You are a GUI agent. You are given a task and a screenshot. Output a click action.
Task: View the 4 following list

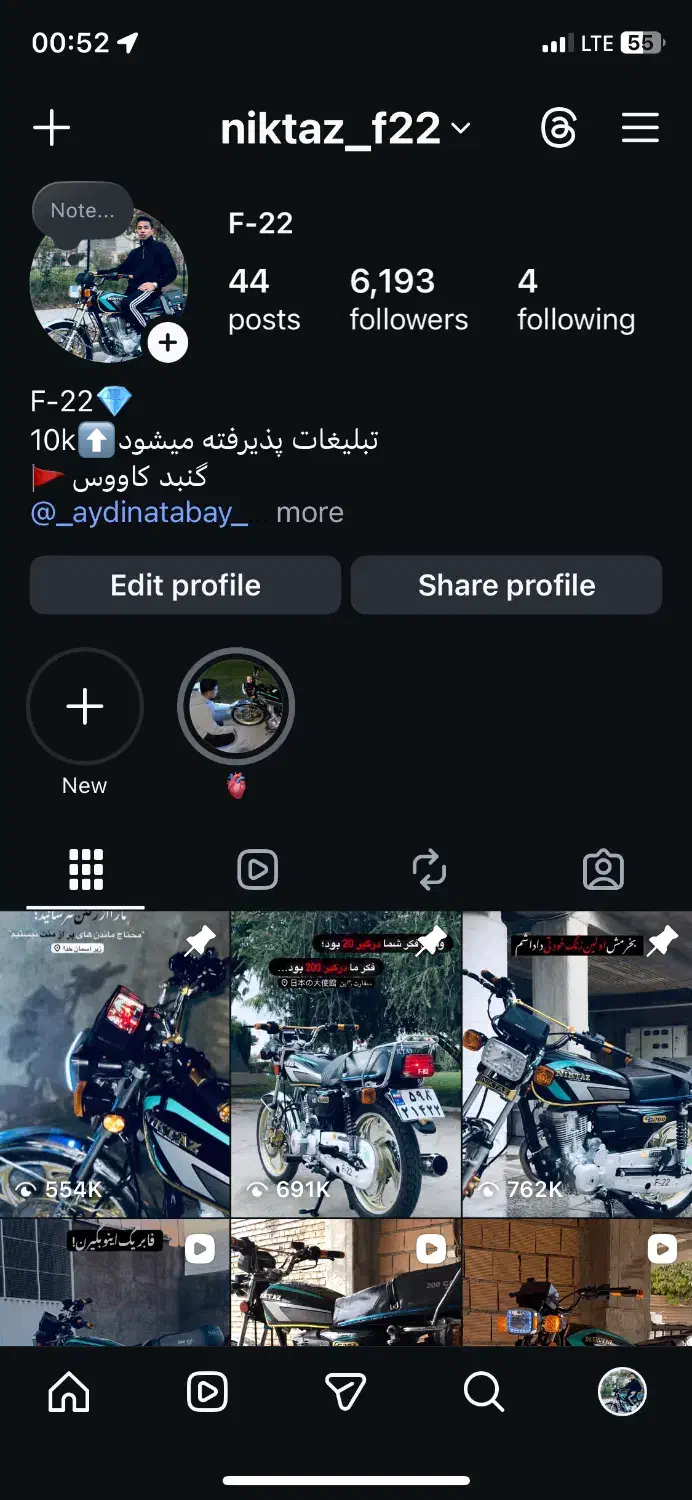(575, 299)
